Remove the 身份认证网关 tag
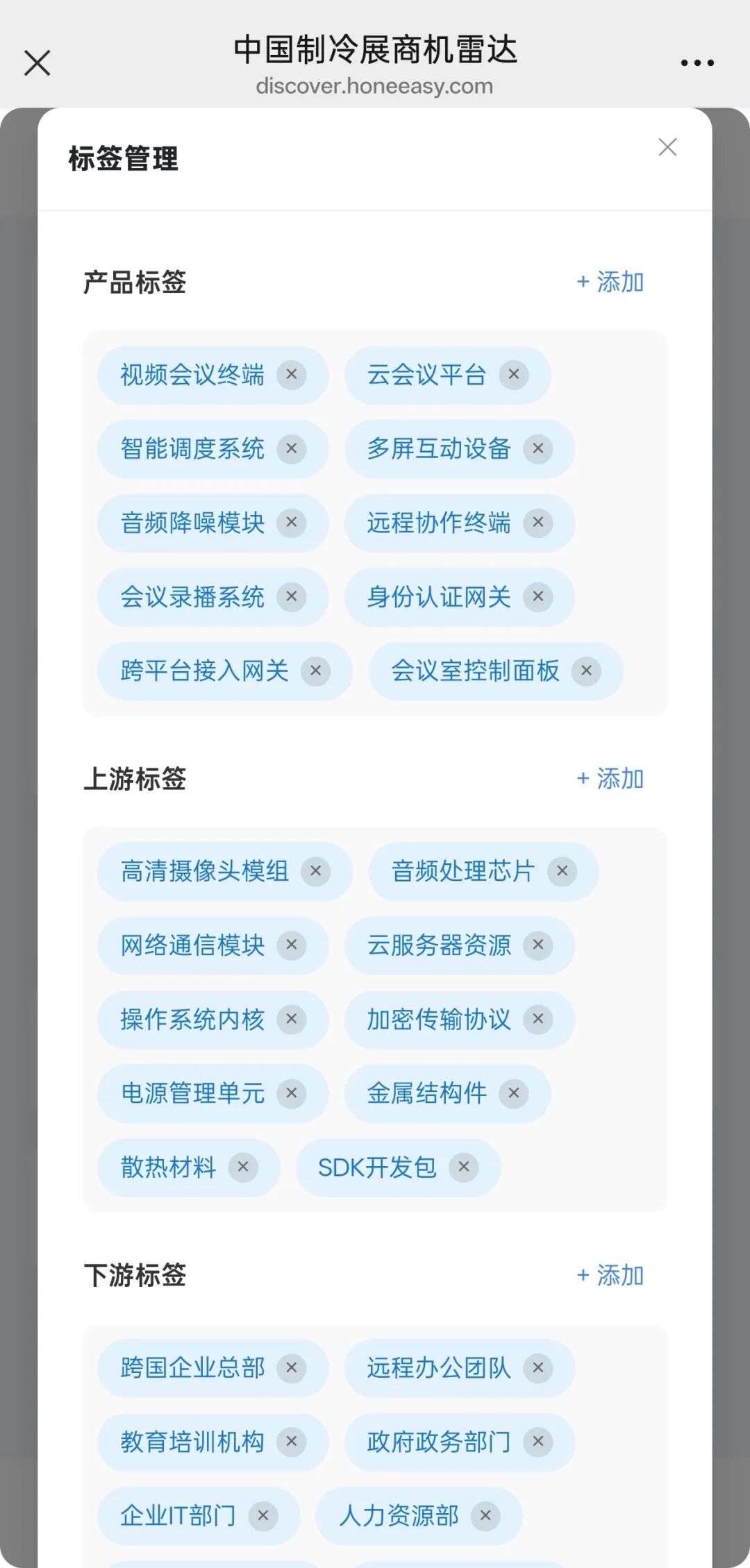This screenshot has width=750, height=1568. 538,596
